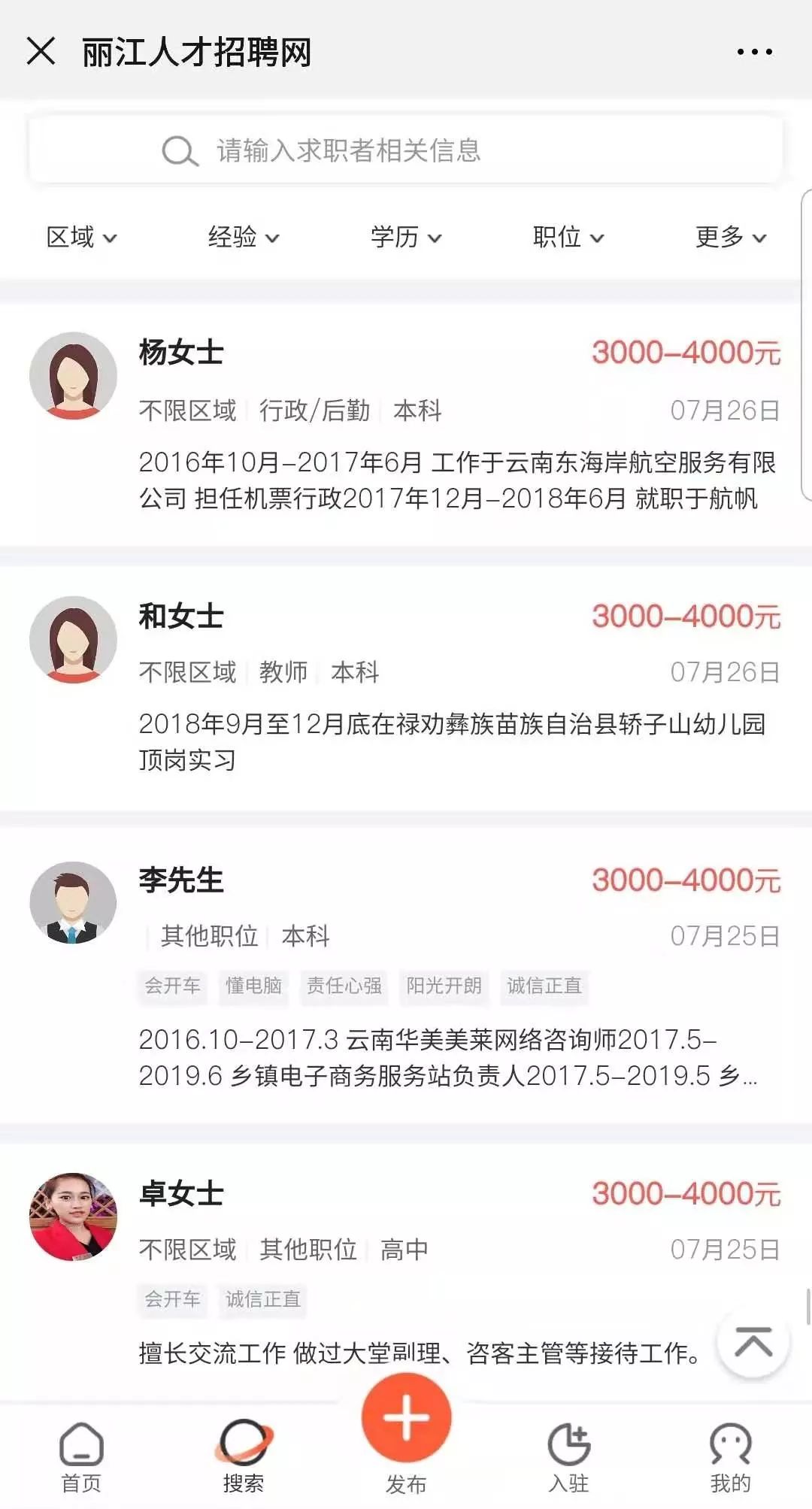
Task: Select the 会开车 skill tag on 李先生
Action: click(x=172, y=986)
